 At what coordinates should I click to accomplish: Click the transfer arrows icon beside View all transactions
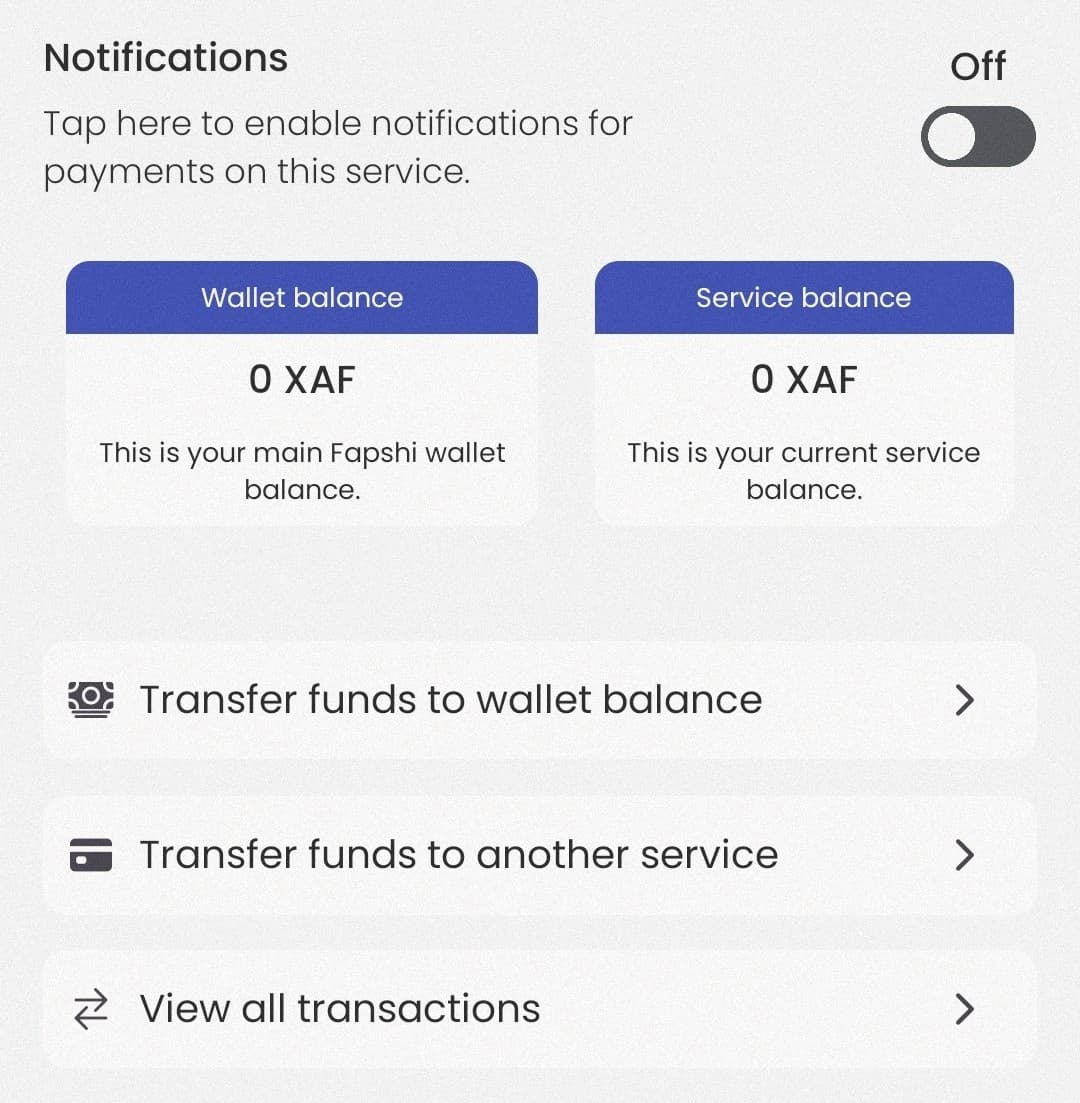tap(91, 1009)
